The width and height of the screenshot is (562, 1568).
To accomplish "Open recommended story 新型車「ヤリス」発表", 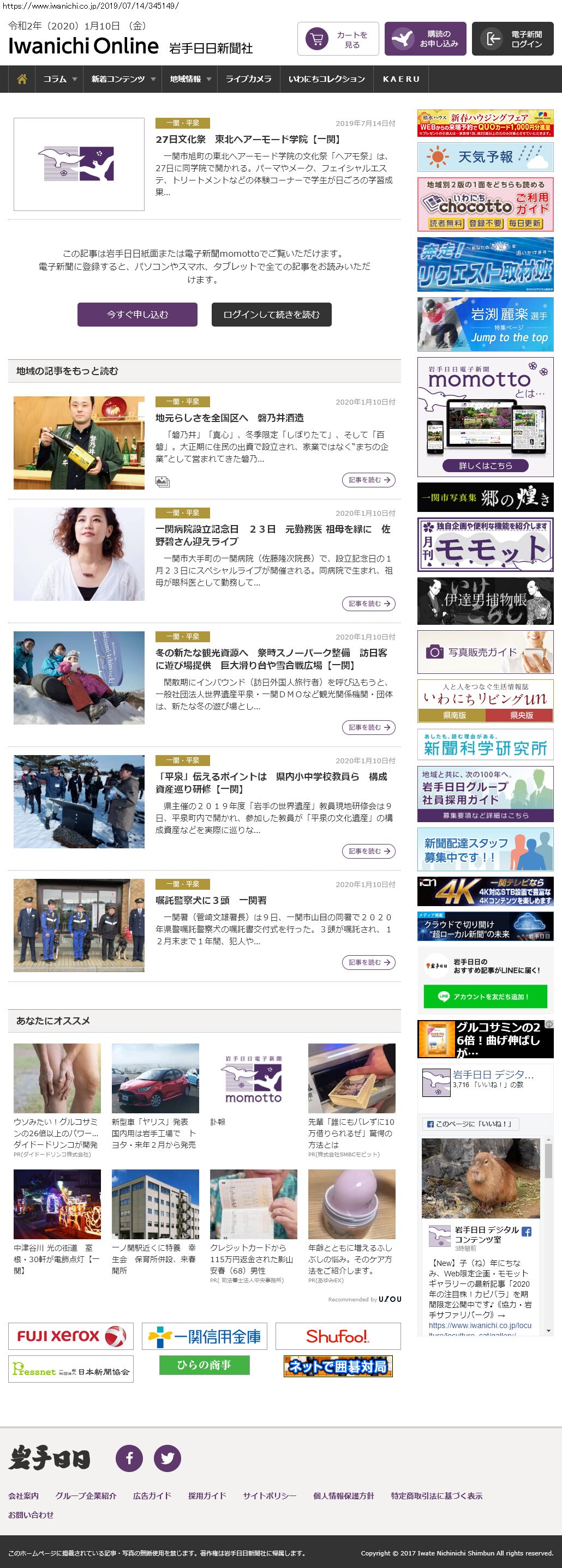I will point(154,1133).
